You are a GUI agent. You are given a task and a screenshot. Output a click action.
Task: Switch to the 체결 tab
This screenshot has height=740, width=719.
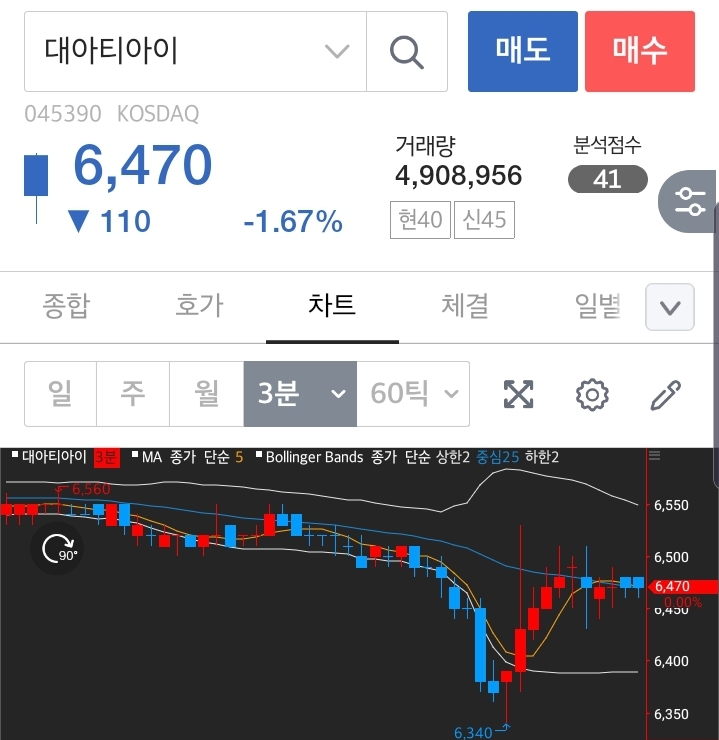465,305
